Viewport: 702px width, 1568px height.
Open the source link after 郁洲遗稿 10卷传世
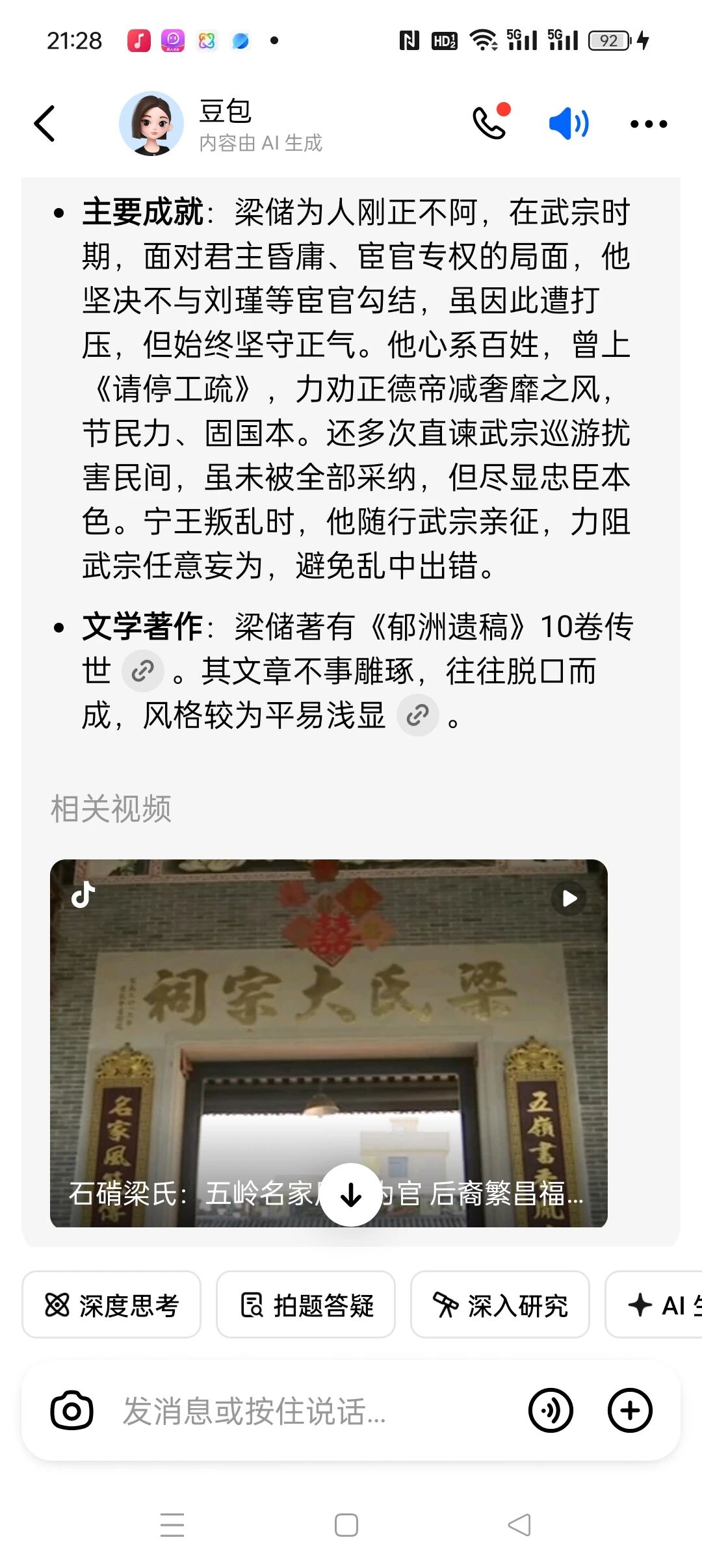(143, 671)
